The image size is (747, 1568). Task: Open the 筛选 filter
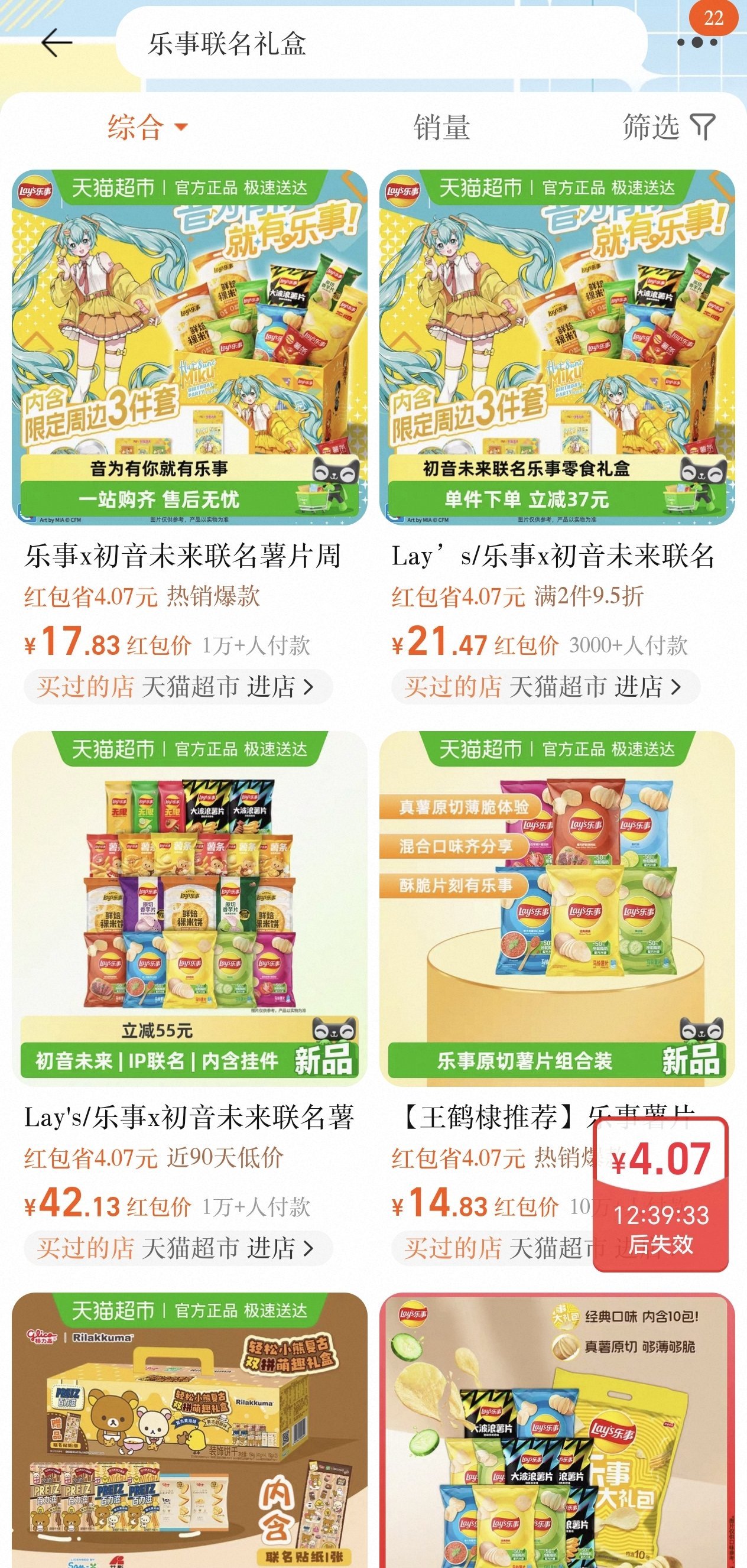[668, 127]
